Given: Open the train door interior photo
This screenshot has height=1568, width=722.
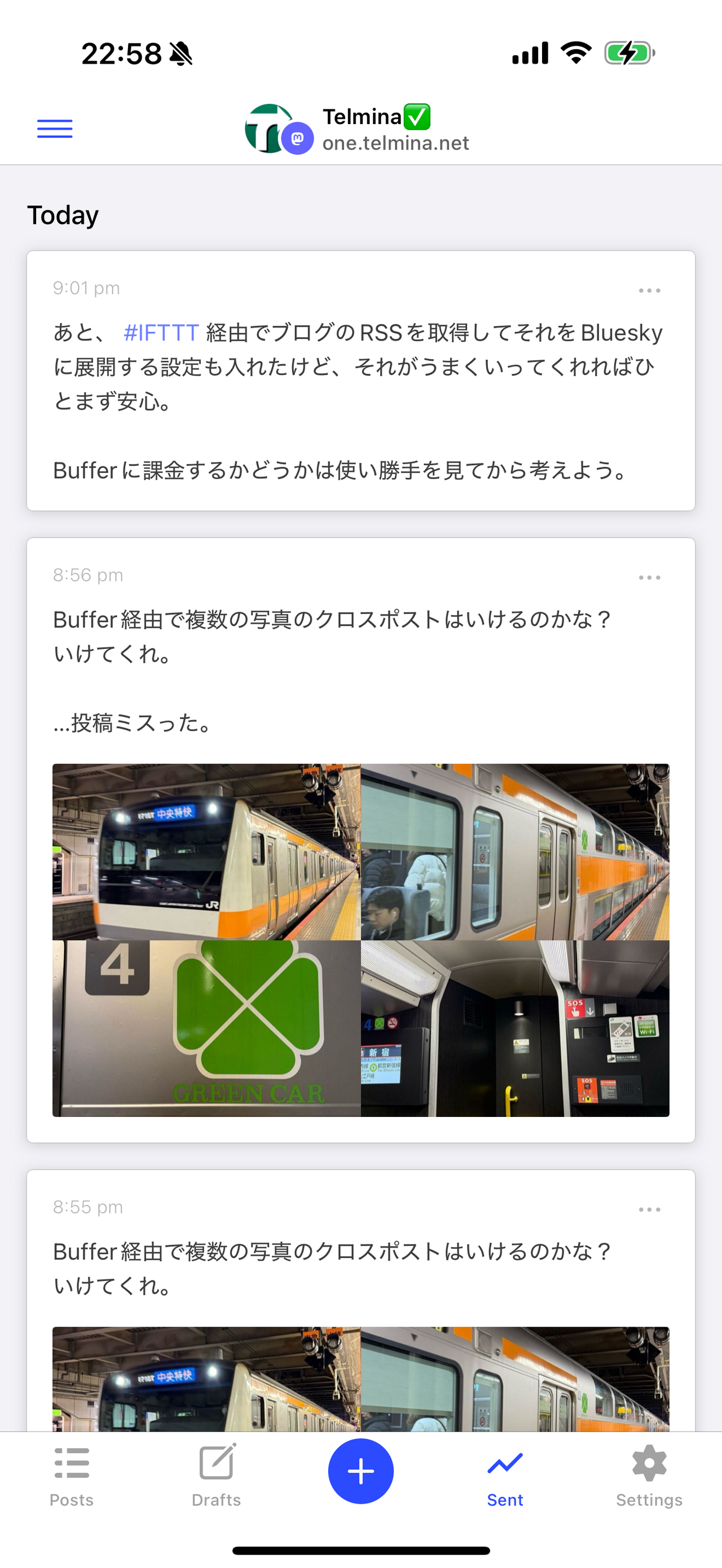Looking at the screenshot, I should point(515,1030).
